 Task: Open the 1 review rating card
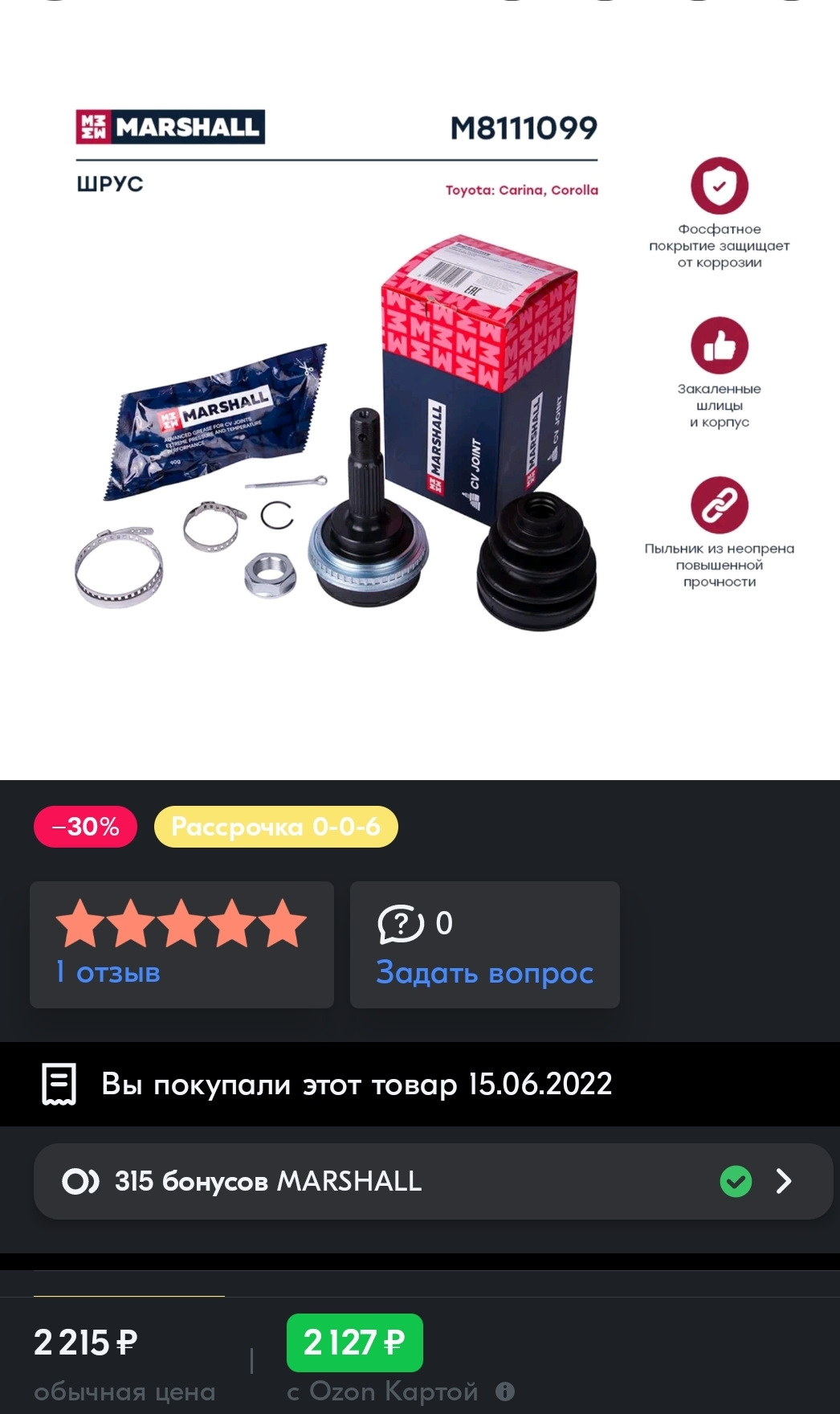(181, 945)
